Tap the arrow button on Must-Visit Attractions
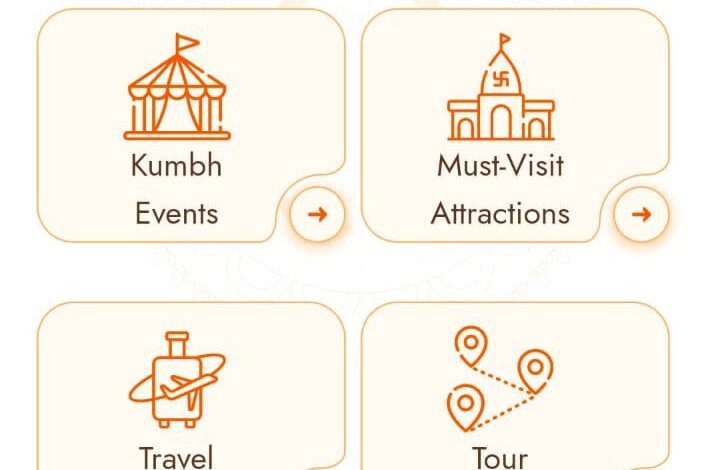Image resolution: width=720 pixels, height=470 pixels. pos(641,214)
